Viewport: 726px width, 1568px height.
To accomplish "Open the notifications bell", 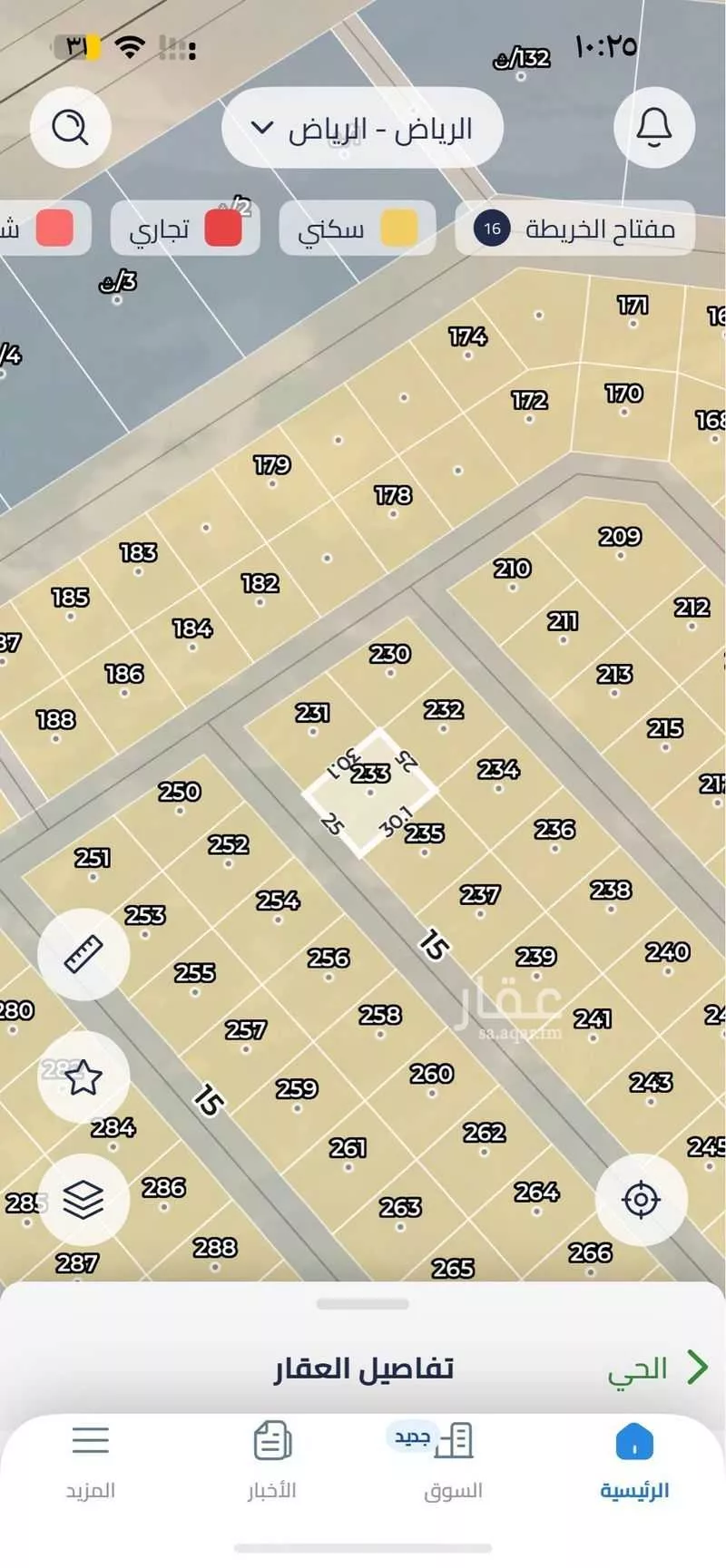I will tap(654, 128).
